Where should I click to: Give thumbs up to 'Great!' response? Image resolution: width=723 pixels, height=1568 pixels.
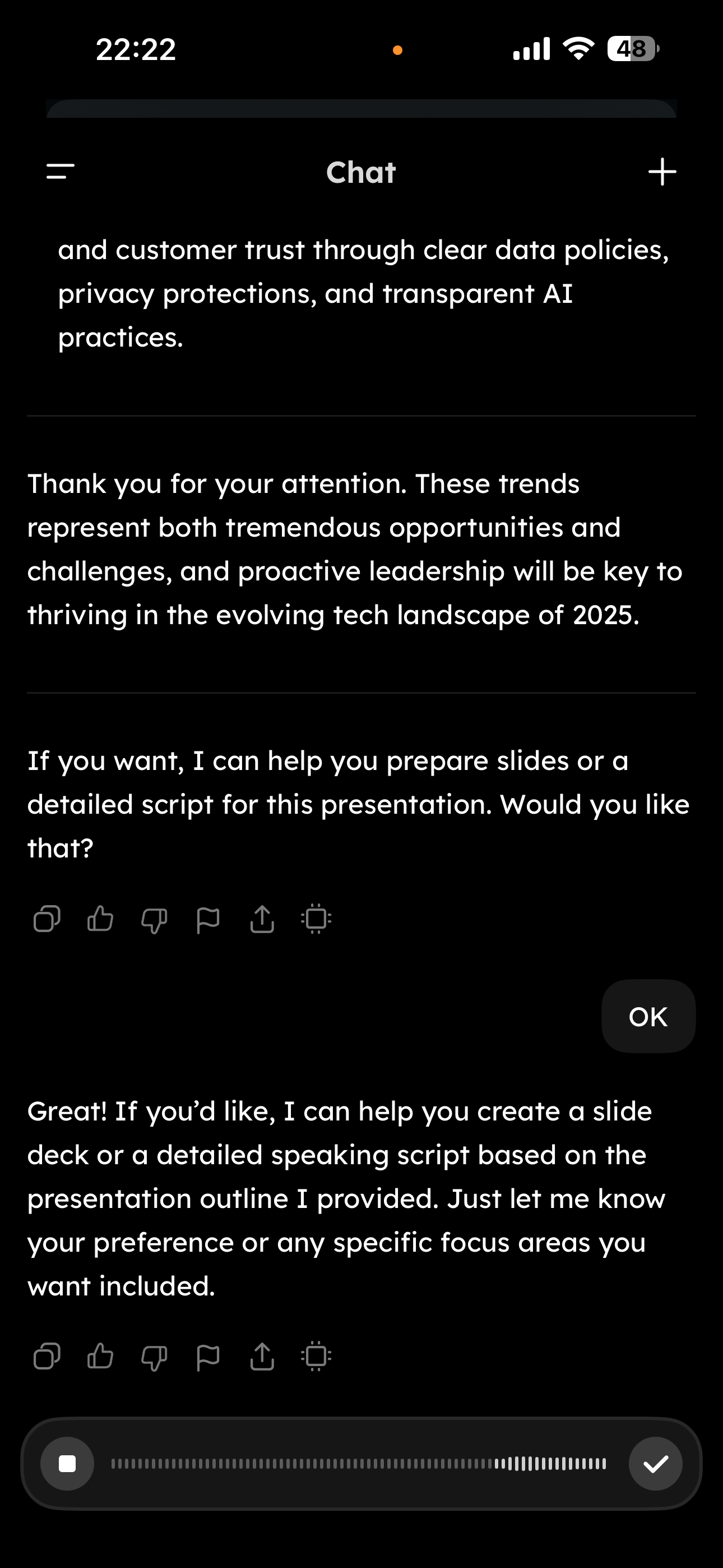coord(100,1356)
